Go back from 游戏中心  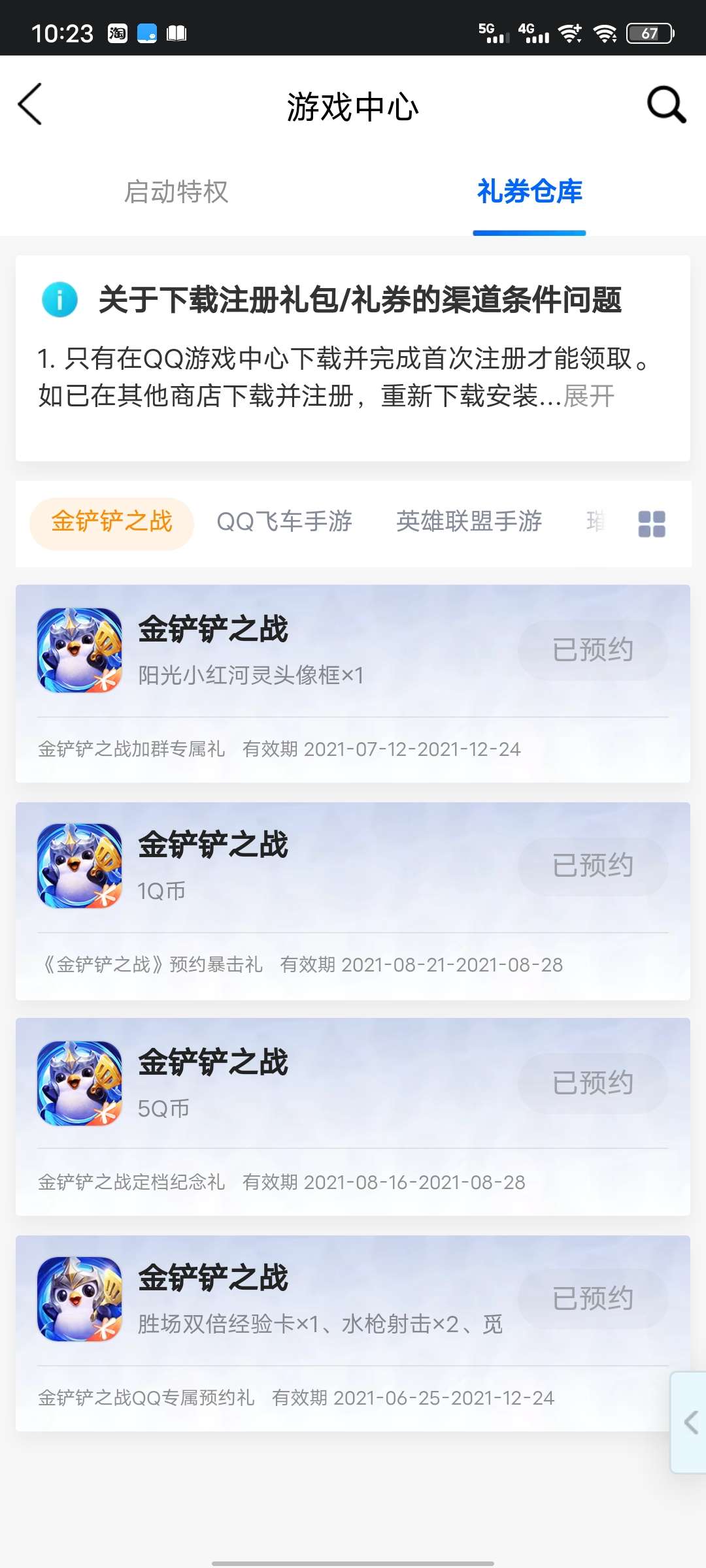[x=30, y=105]
